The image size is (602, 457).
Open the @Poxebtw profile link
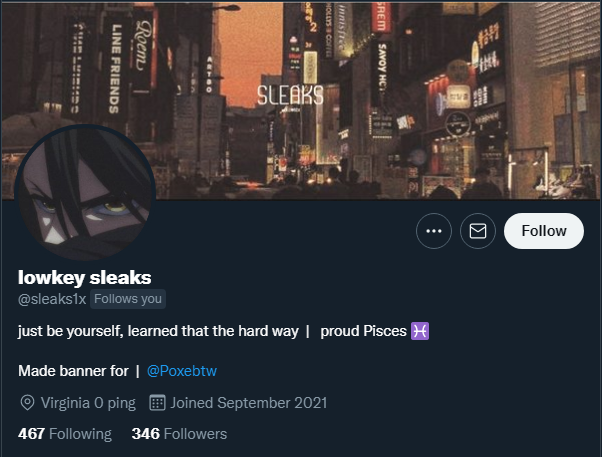point(182,370)
